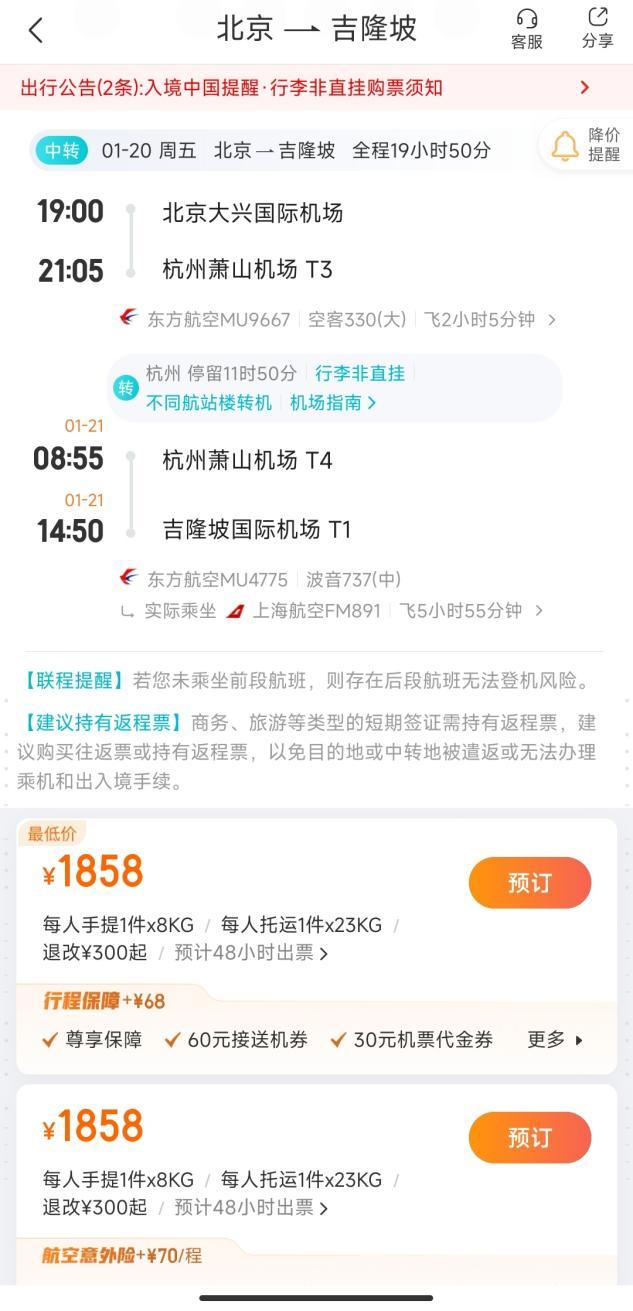This screenshot has width=633, height=1311.
Task: Tap 预订 for the 行程保障 fare
Action: 529,883
